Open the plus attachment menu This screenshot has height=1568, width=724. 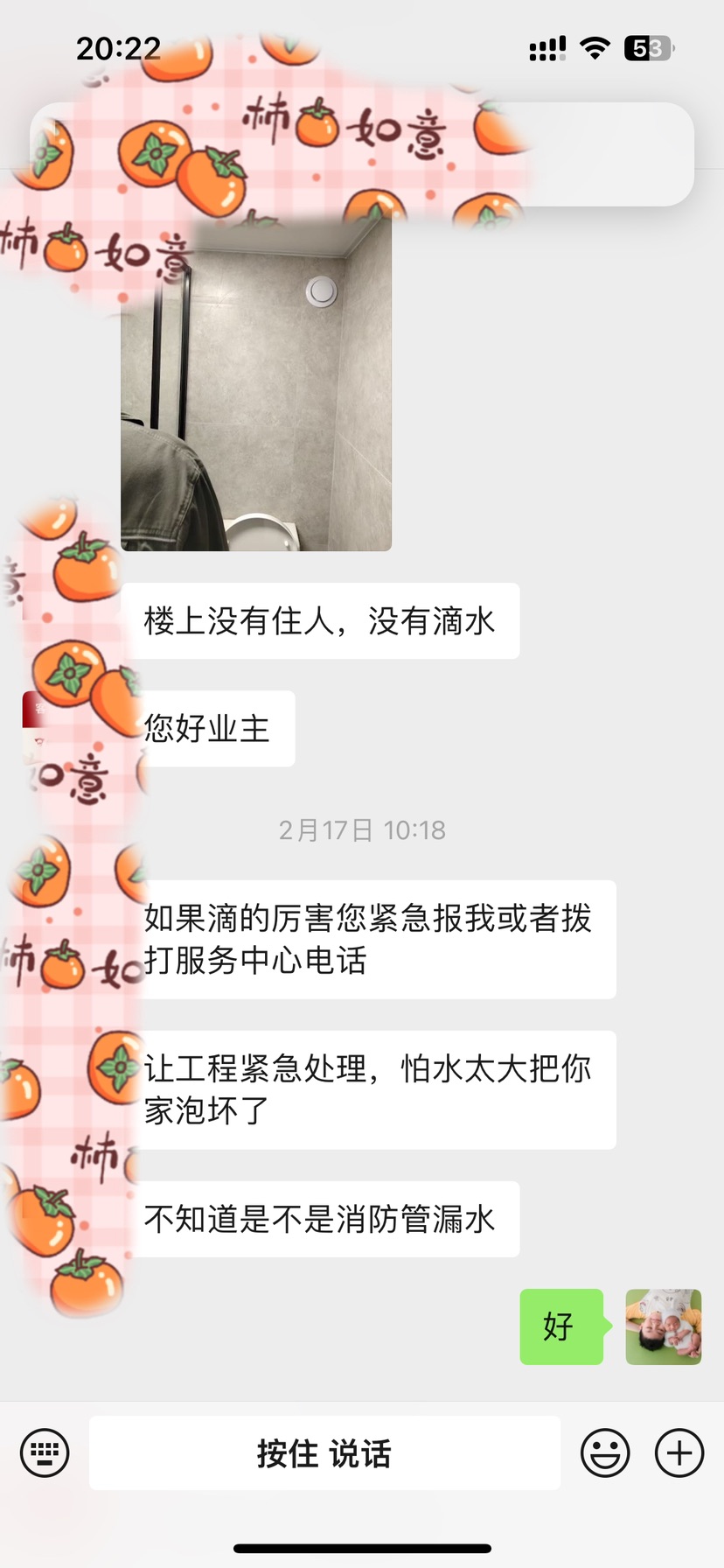pos(679,1453)
